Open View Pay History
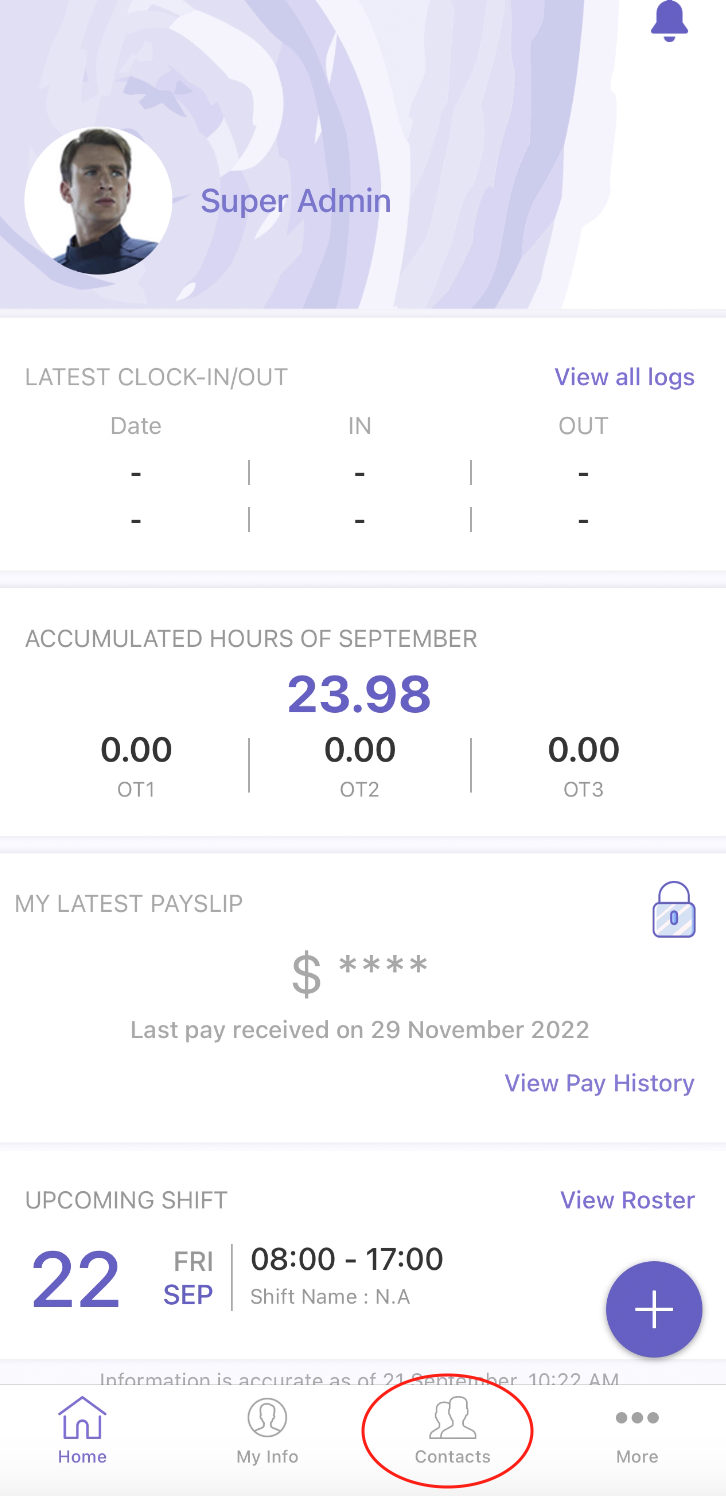Screen dimensions: 726x1496 (x=599, y=1083)
